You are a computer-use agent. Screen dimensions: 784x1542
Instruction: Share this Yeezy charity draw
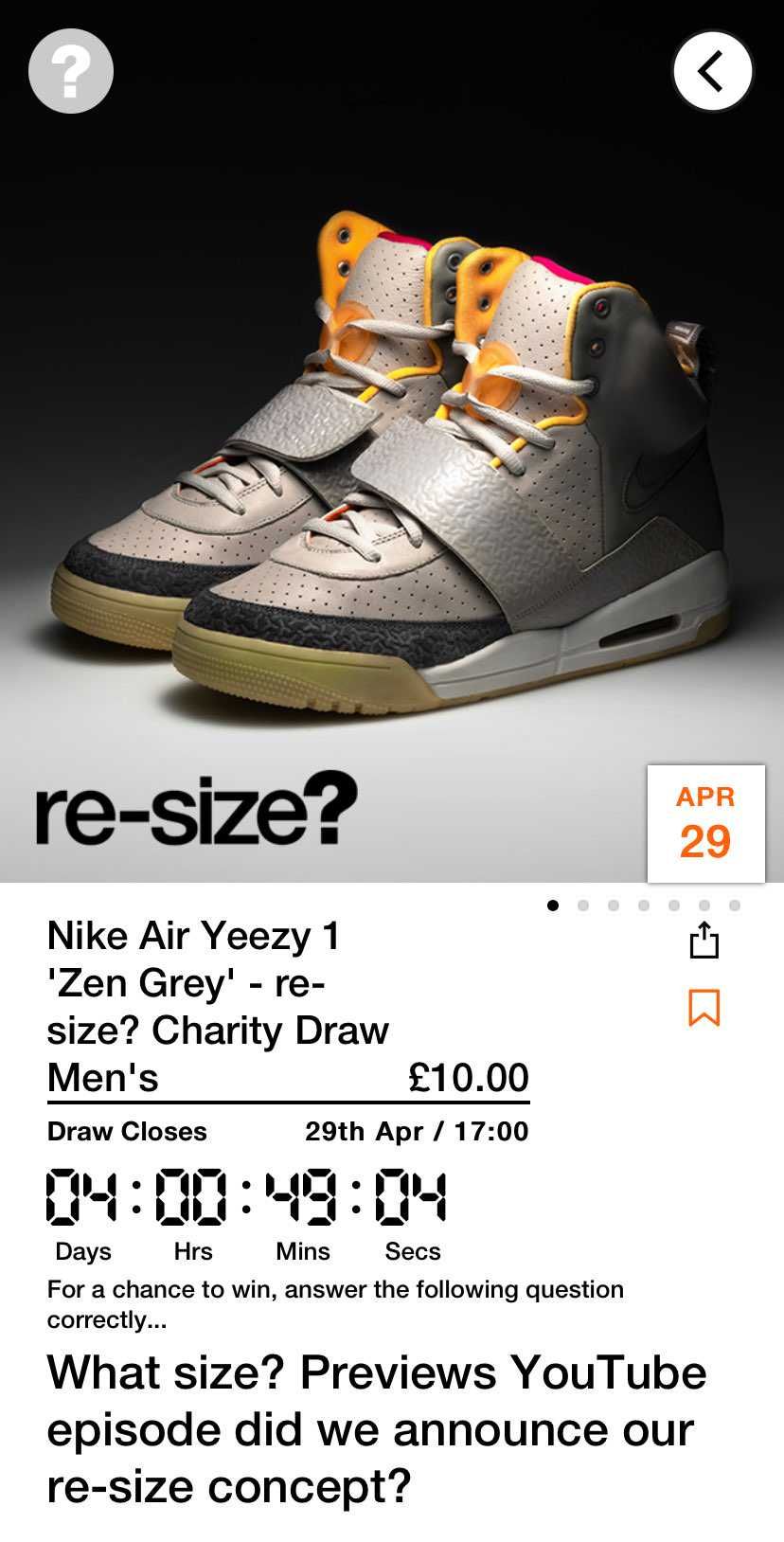[704, 941]
